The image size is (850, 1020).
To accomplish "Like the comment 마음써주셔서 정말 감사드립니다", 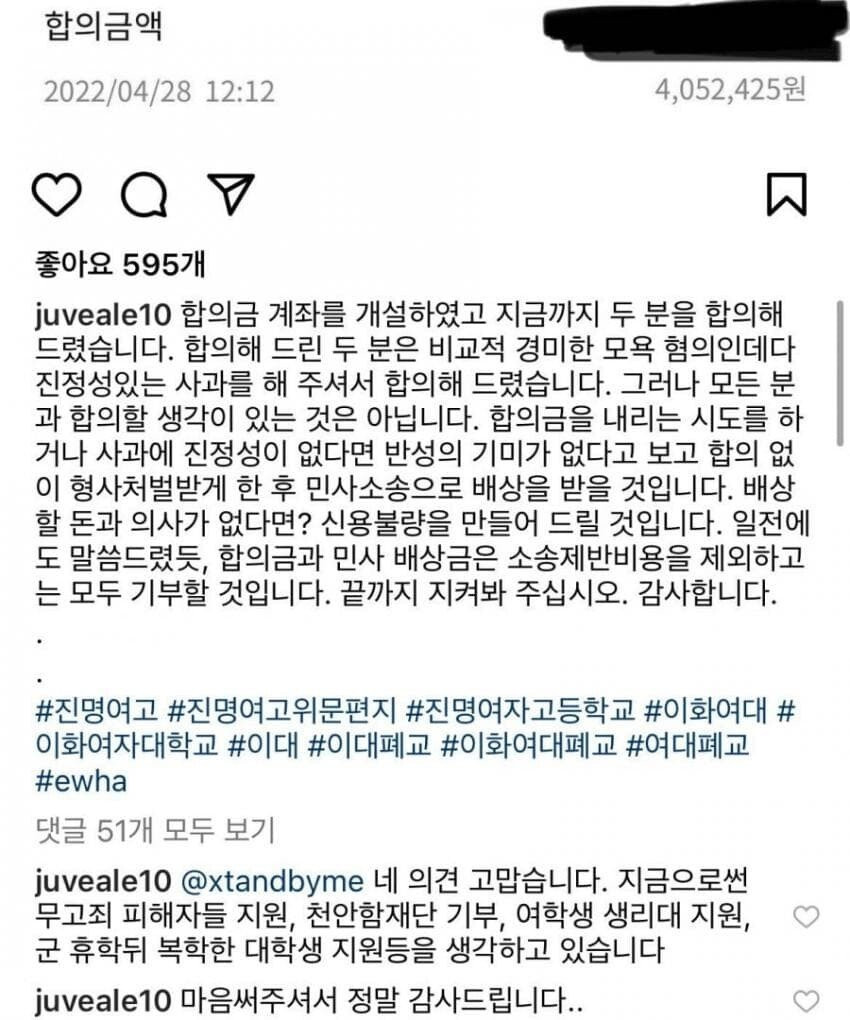I will pyautogui.click(x=805, y=1000).
